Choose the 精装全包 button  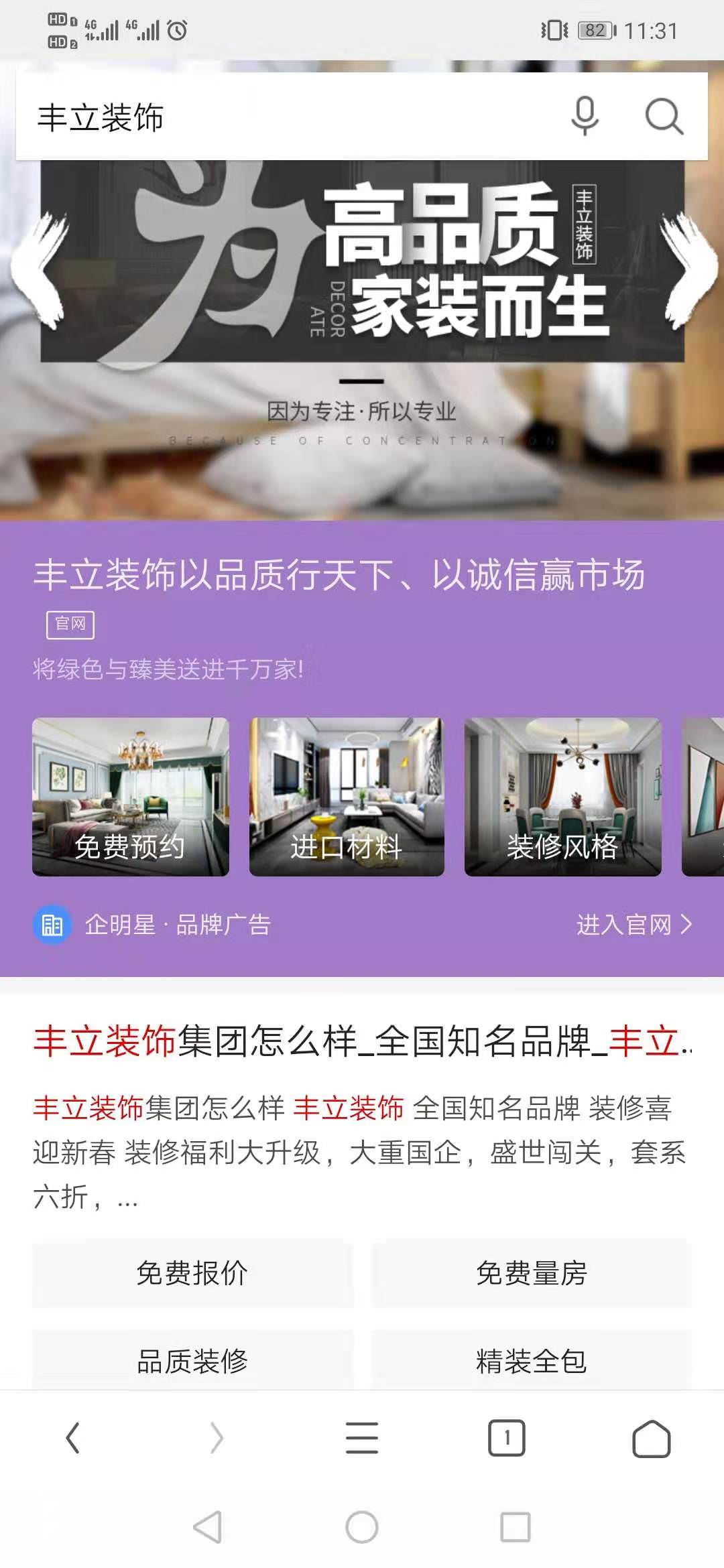click(x=532, y=1360)
